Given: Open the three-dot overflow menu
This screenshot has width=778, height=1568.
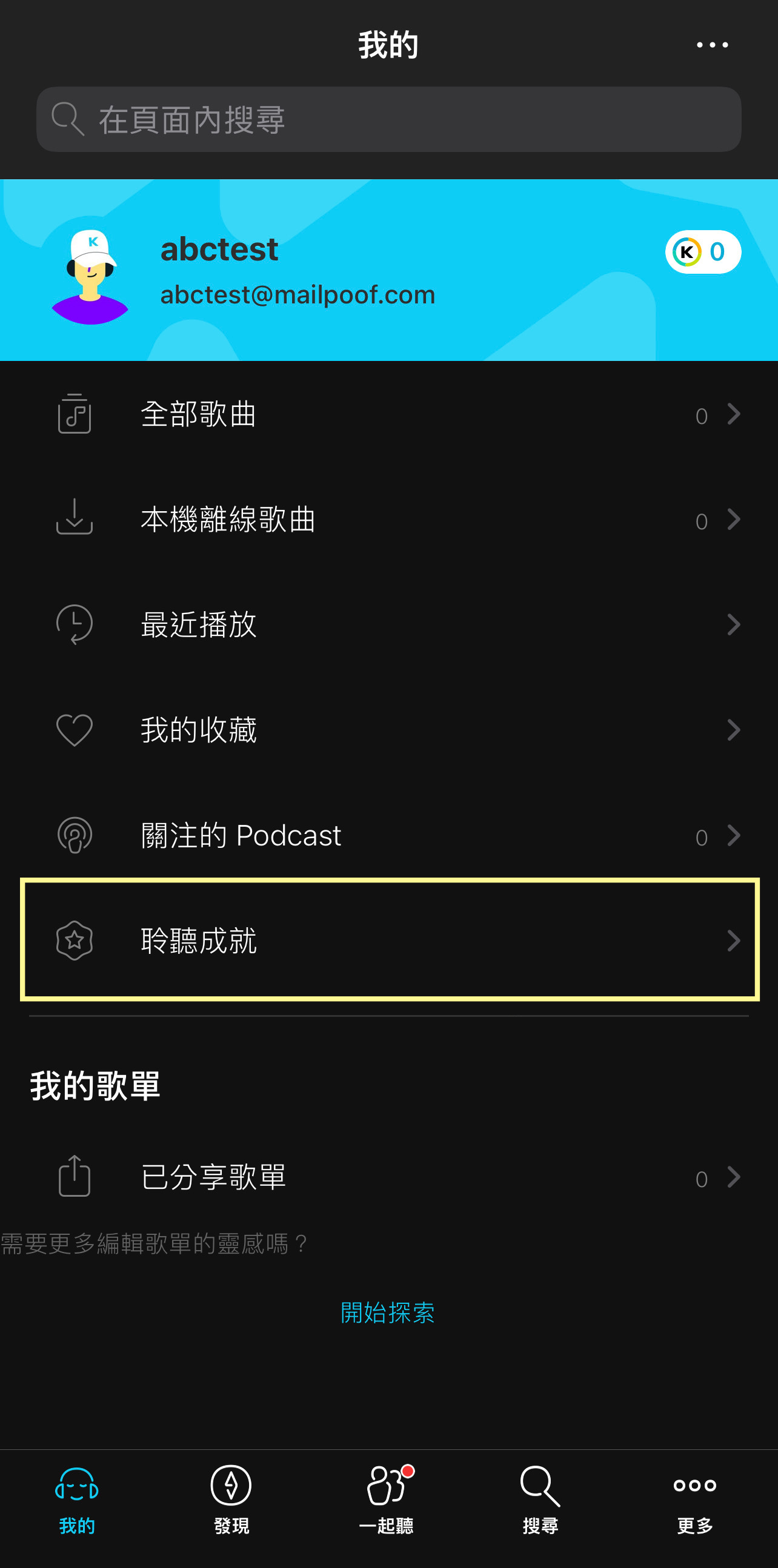Looking at the screenshot, I should (711, 45).
